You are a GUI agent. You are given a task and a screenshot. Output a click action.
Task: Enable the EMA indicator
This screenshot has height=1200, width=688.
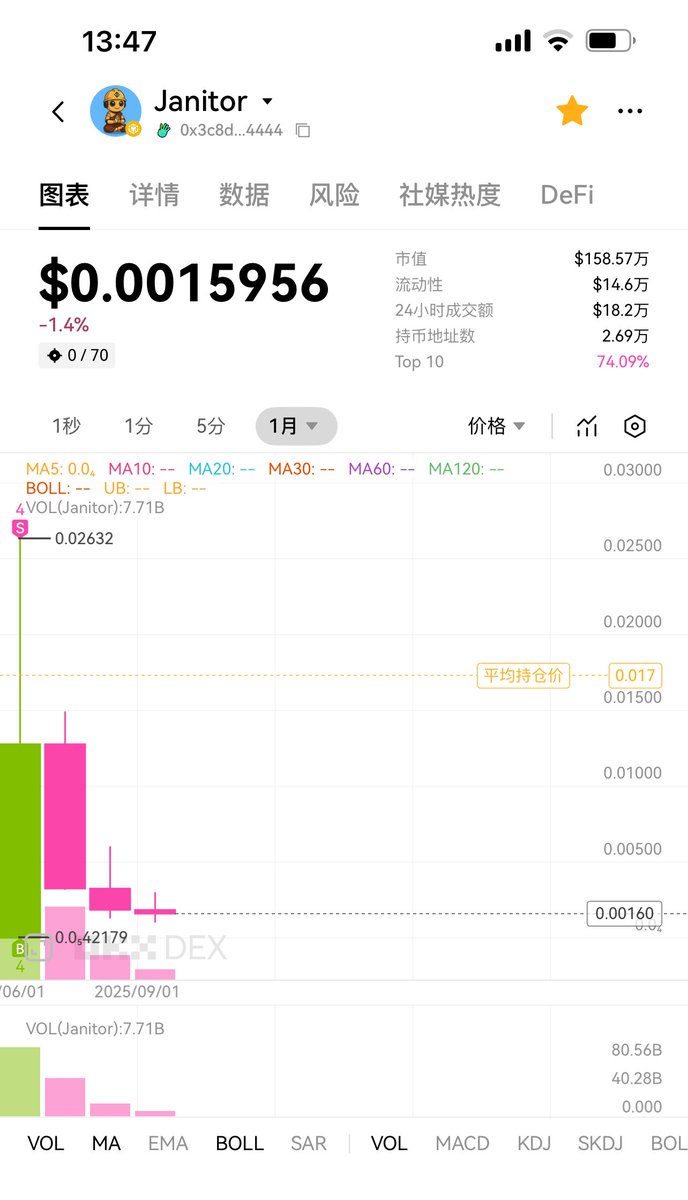tap(168, 1143)
